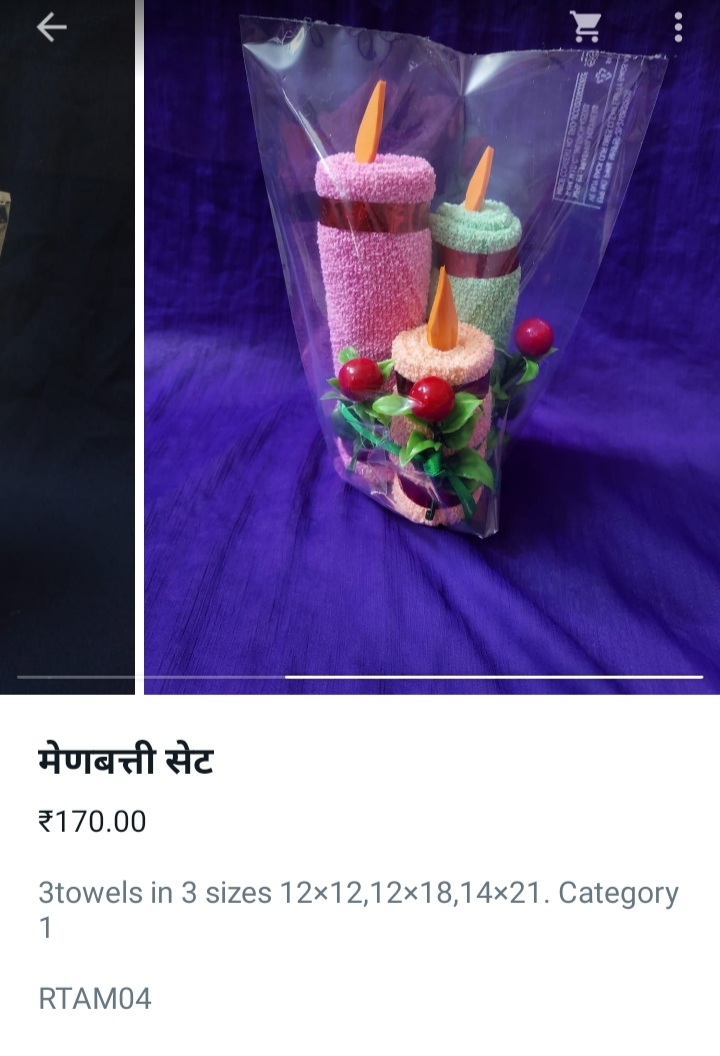The image size is (720, 1056).
Task: Go back using the arrow icon
Action: [51, 28]
